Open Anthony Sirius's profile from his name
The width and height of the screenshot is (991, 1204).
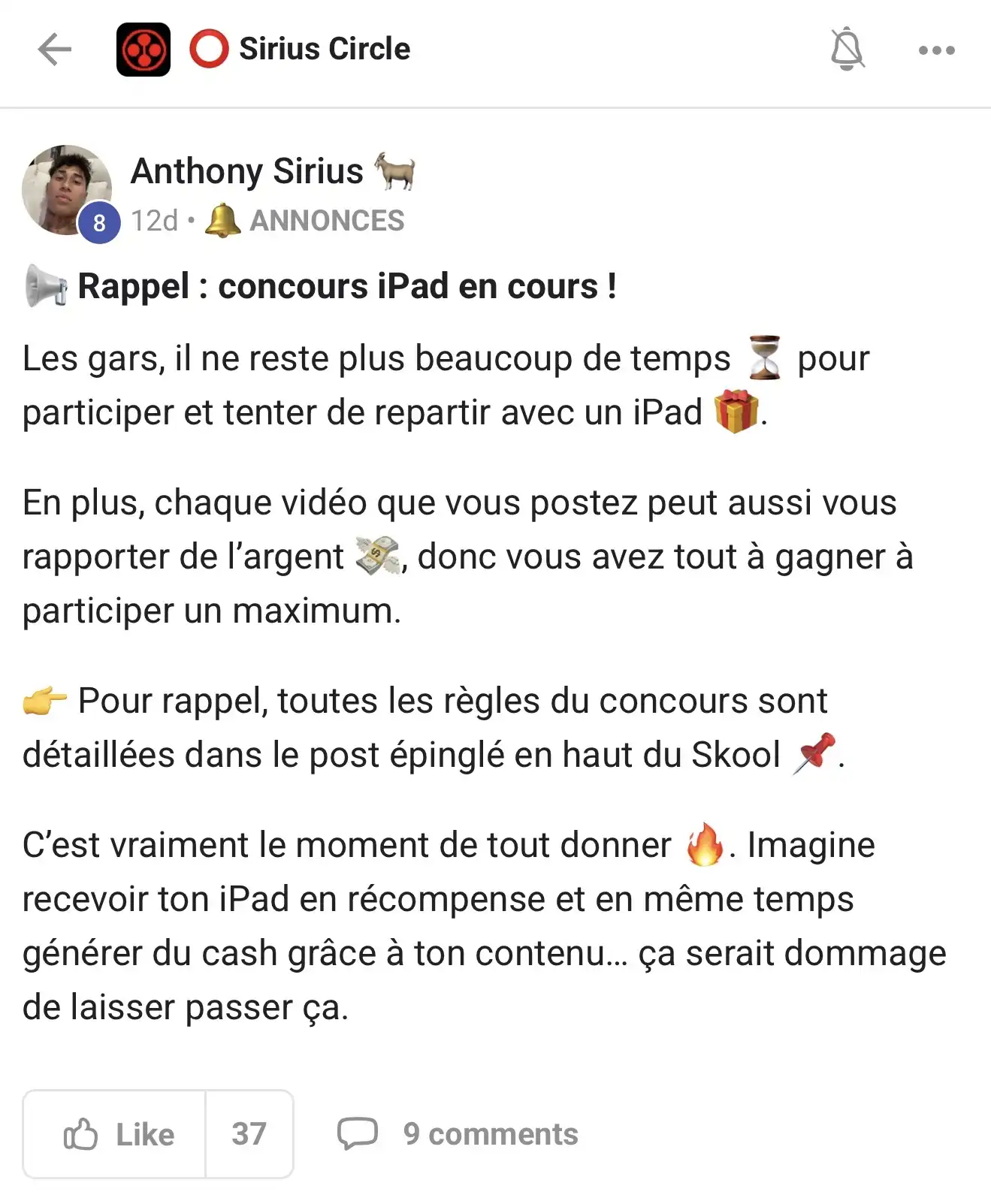pyautogui.click(x=247, y=171)
